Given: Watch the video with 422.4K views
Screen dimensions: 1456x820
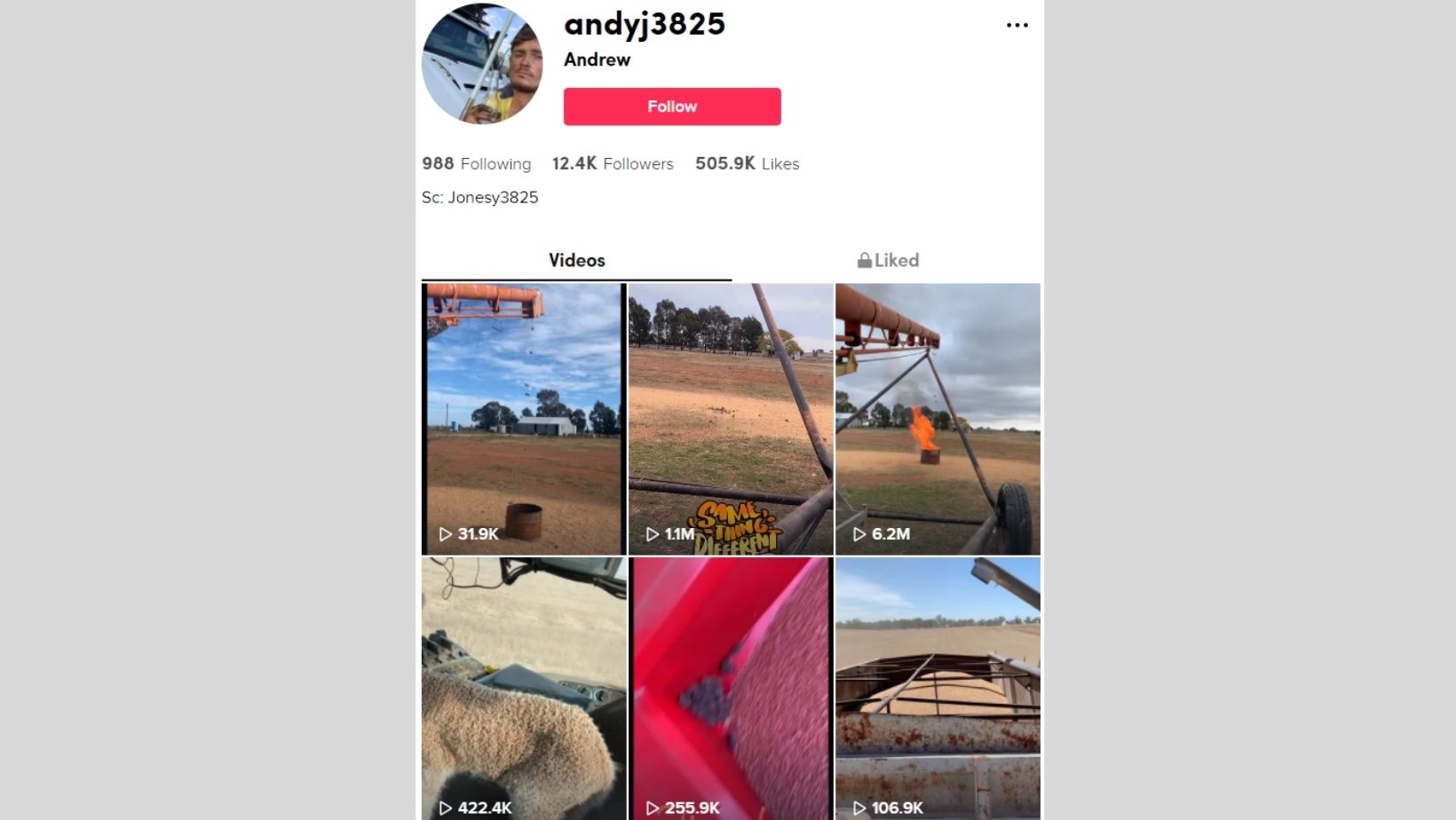Looking at the screenshot, I should [x=524, y=688].
